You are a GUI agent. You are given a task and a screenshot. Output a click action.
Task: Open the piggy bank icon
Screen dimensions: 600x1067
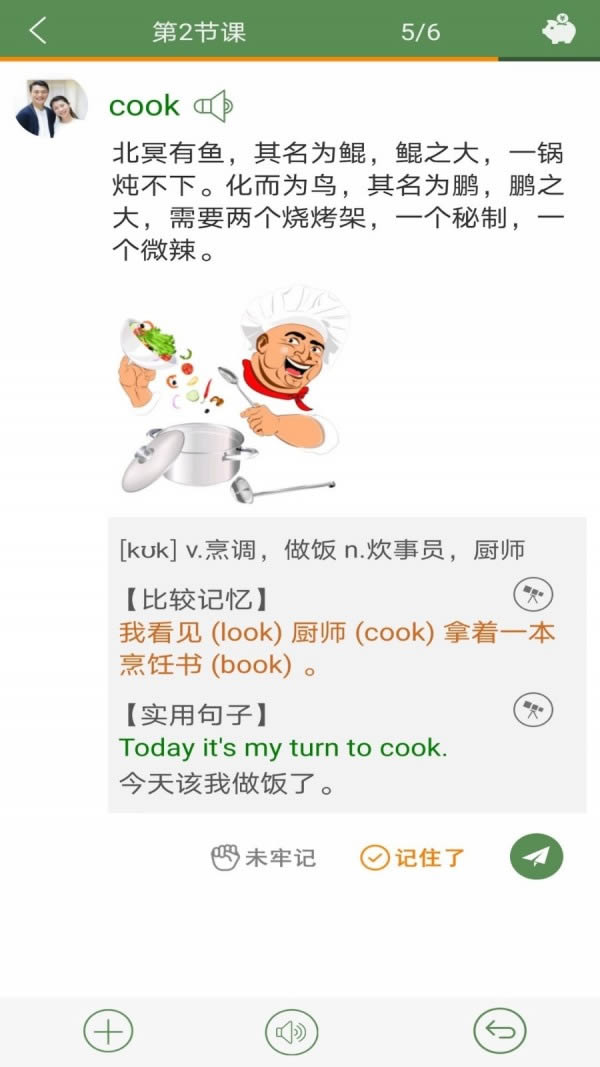[559, 29]
